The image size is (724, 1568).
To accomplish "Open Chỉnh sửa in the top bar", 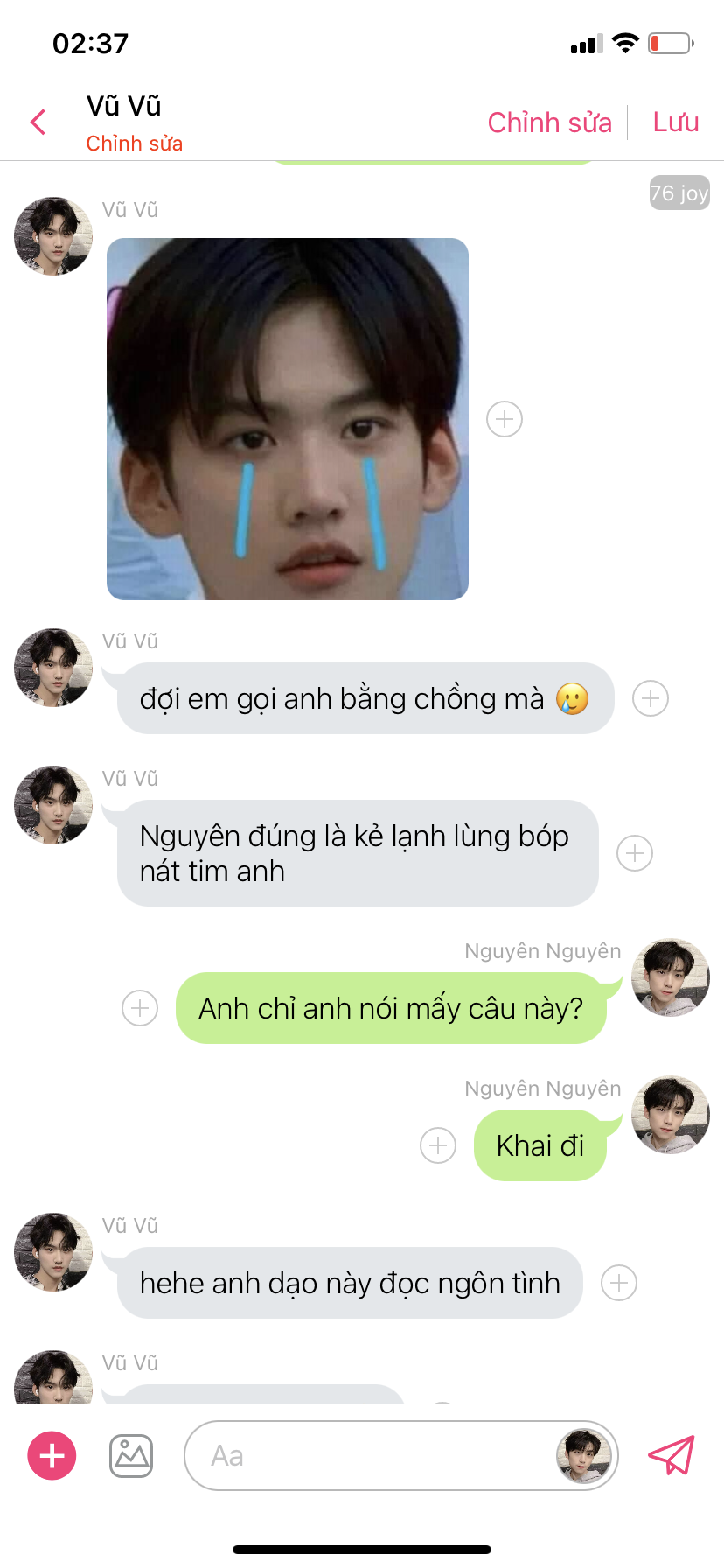I will pyautogui.click(x=549, y=122).
